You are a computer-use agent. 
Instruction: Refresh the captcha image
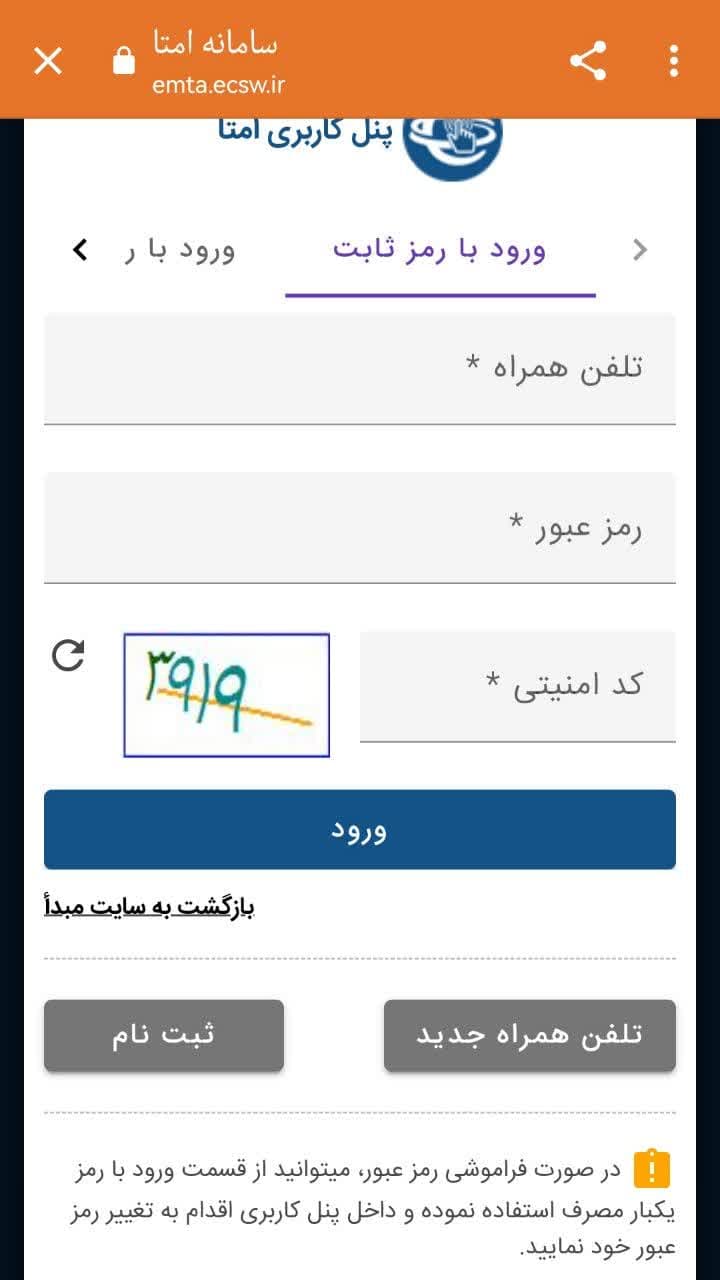[68, 655]
